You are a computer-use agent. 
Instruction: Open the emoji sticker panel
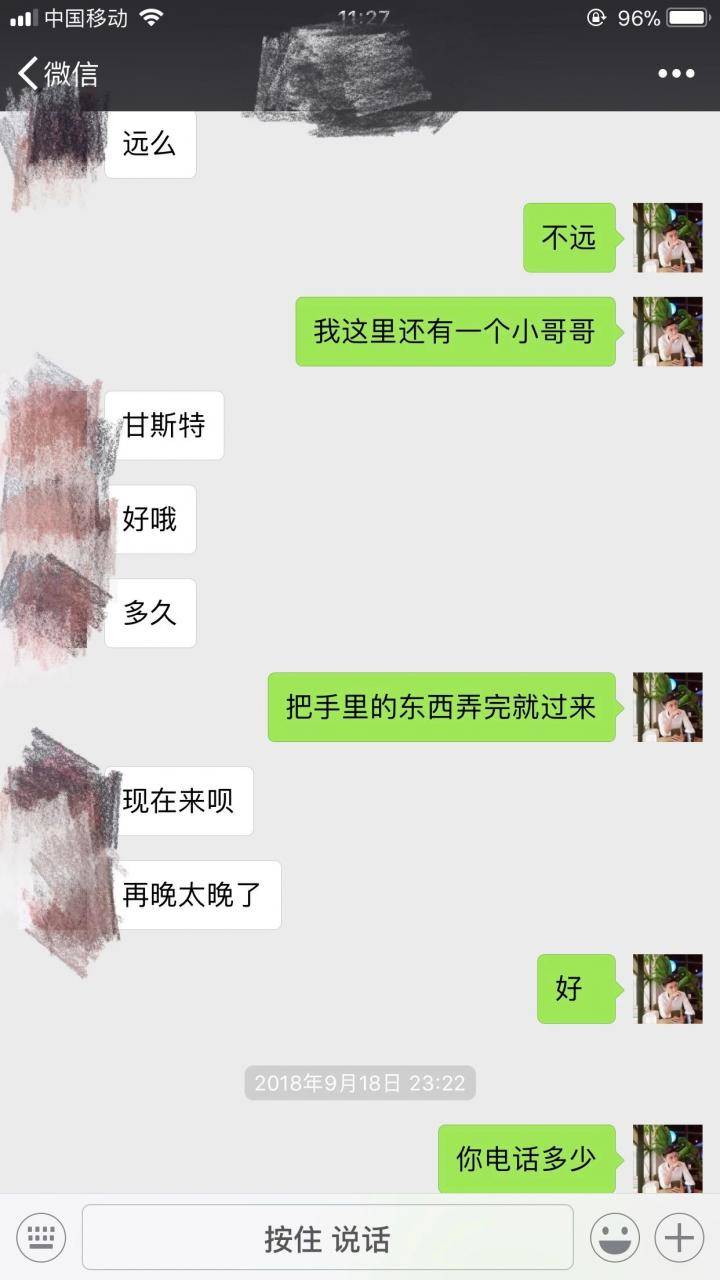click(x=614, y=1238)
